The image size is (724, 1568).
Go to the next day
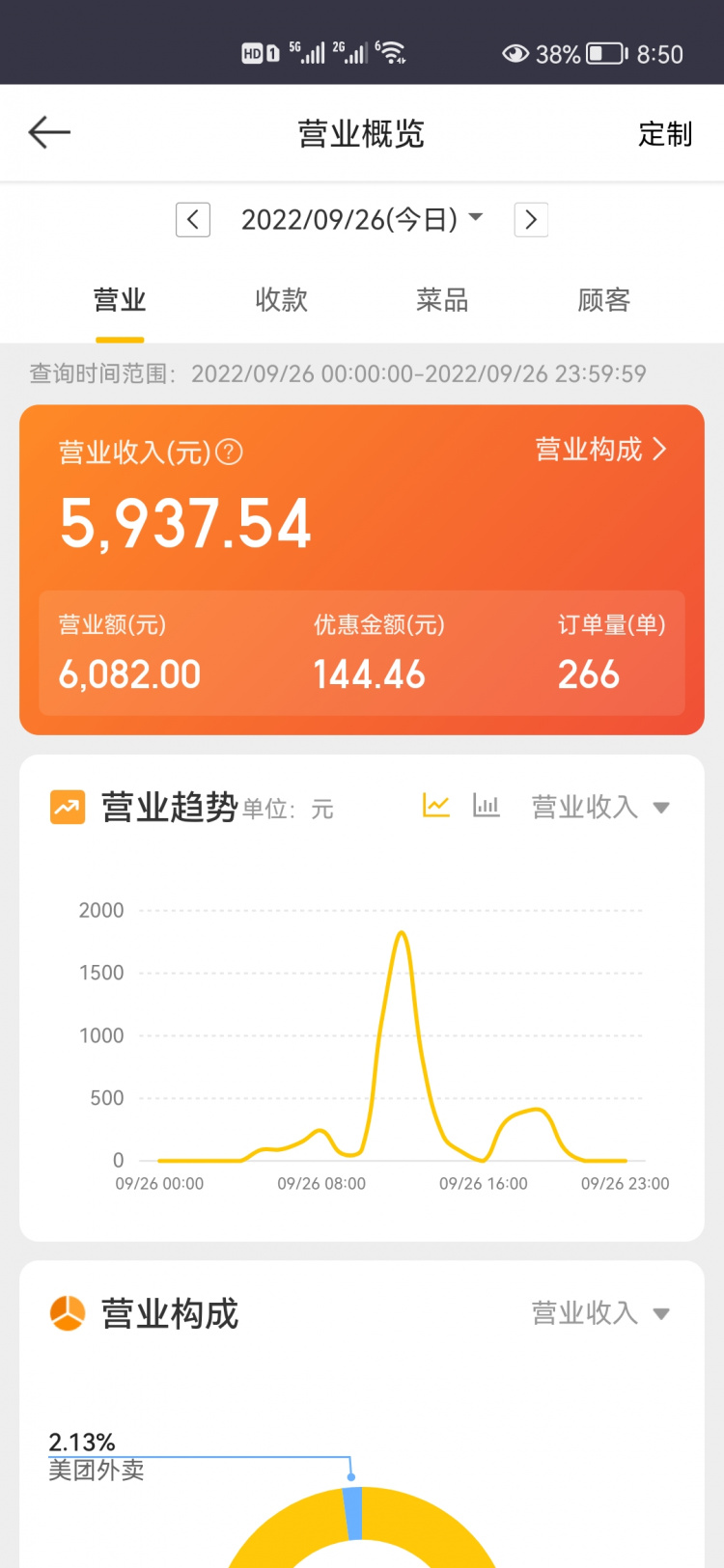[x=531, y=220]
